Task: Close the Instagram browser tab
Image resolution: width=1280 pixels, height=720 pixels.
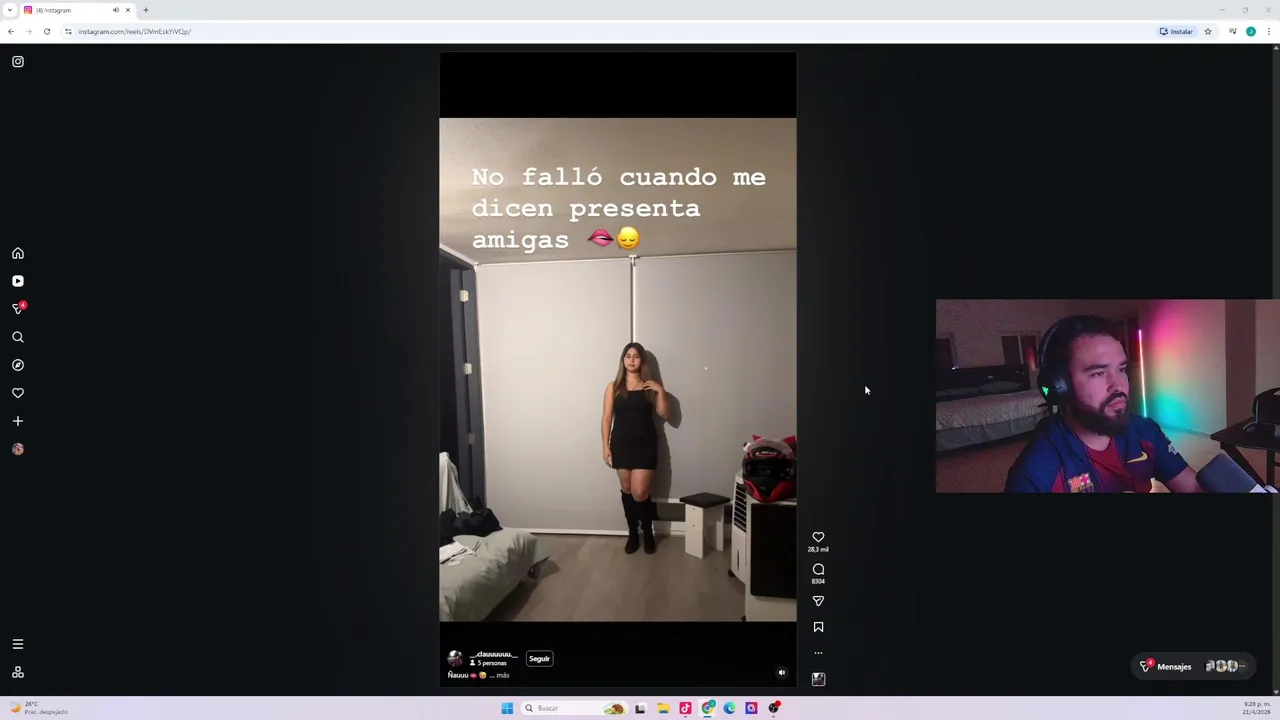Action: click(128, 10)
